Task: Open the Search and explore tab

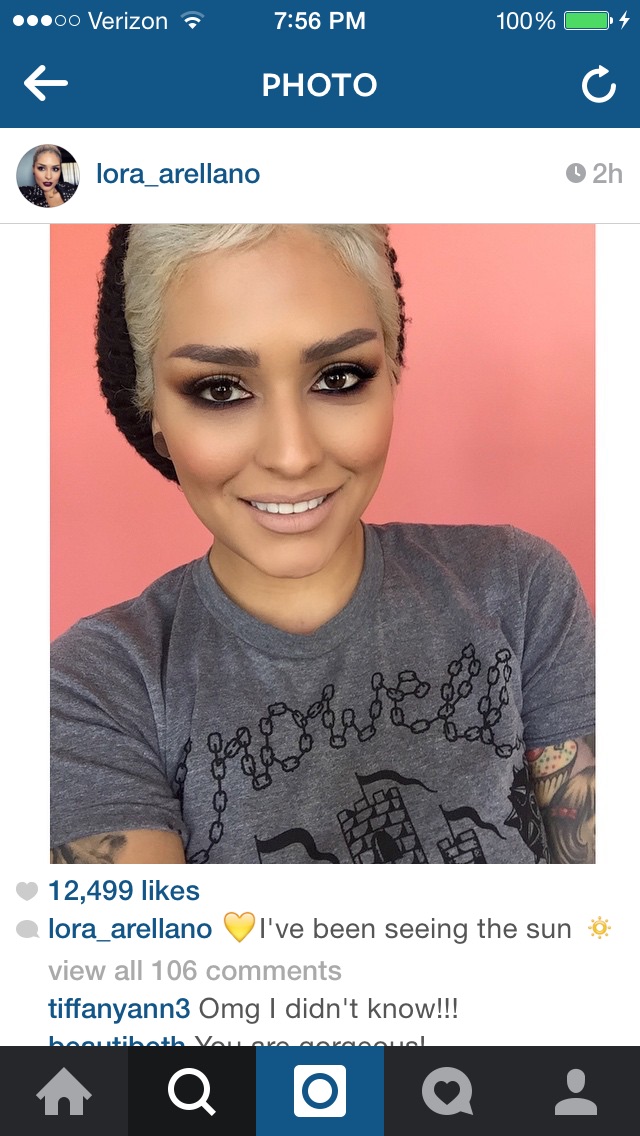Action: click(192, 1091)
